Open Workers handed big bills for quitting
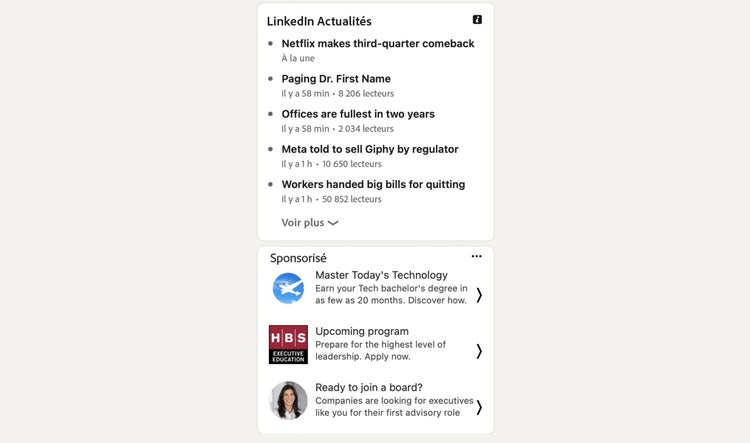 pyautogui.click(x=373, y=184)
